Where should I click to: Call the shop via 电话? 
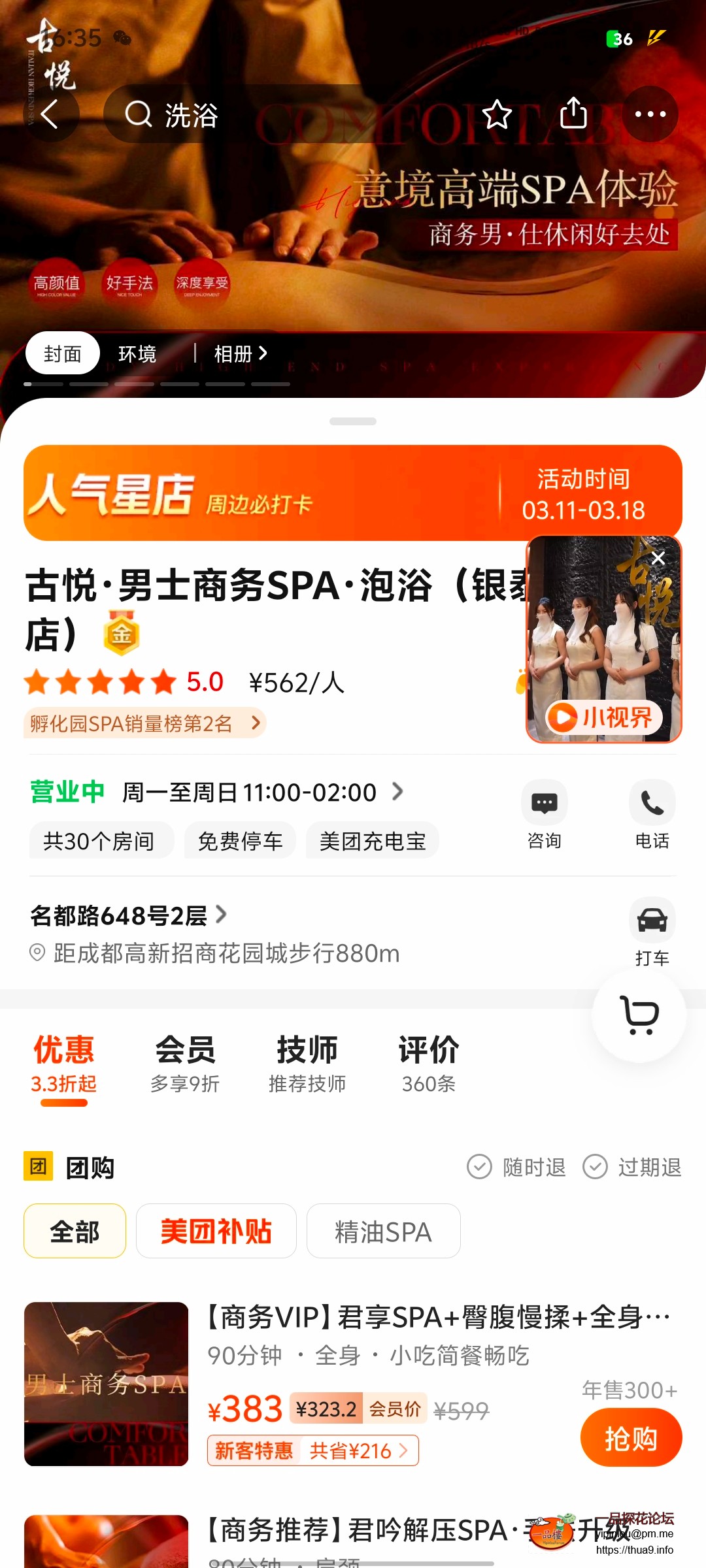click(652, 814)
